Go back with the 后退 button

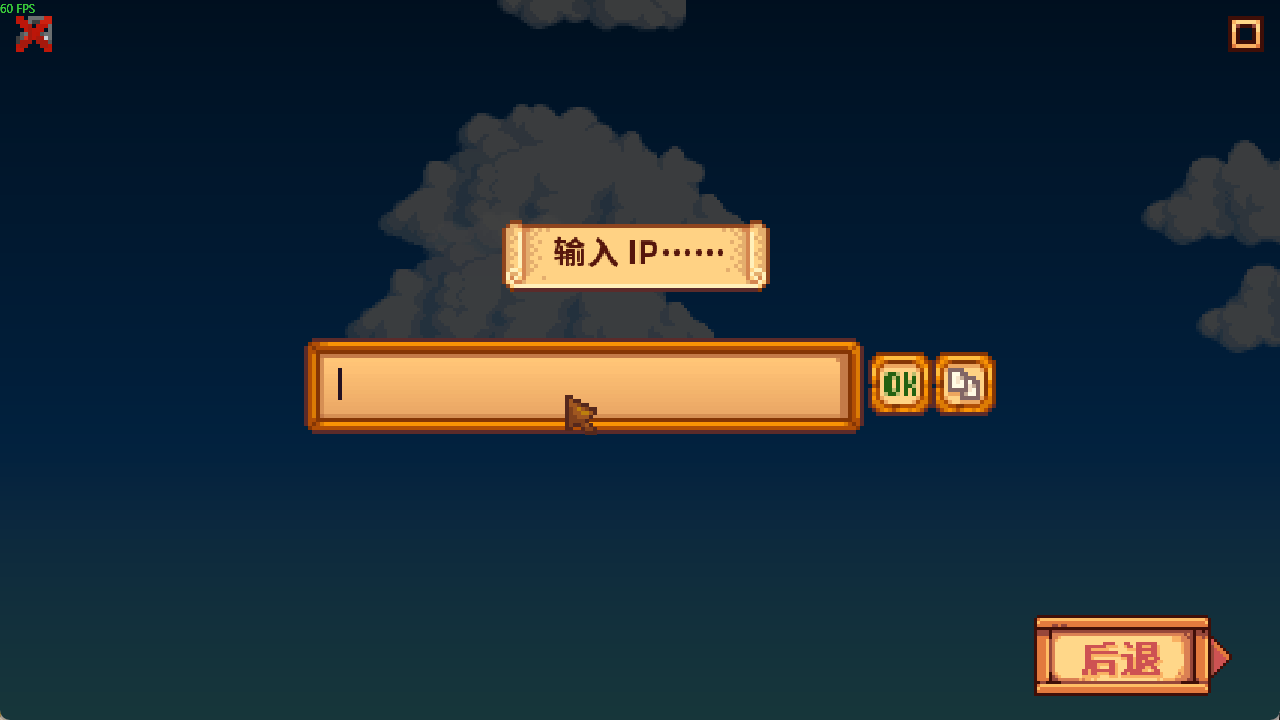pos(1122,657)
